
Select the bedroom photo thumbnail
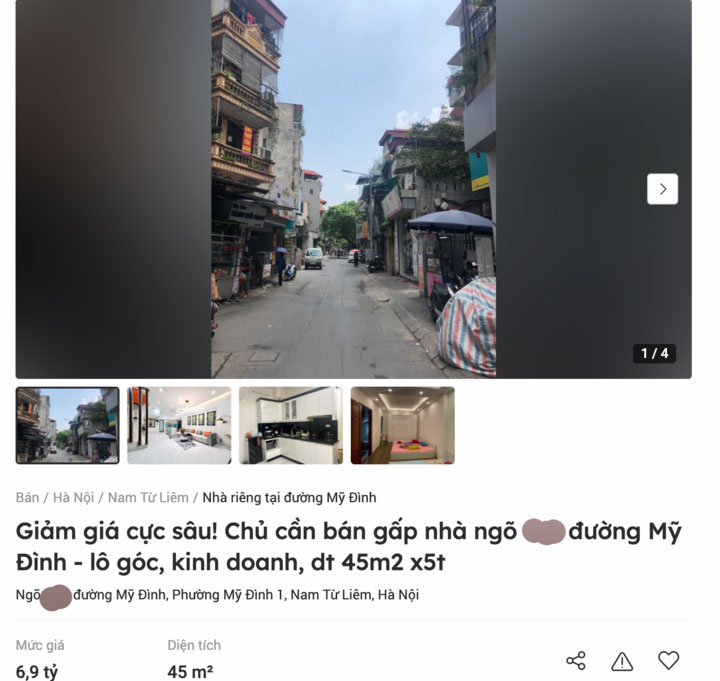(x=402, y=425)
